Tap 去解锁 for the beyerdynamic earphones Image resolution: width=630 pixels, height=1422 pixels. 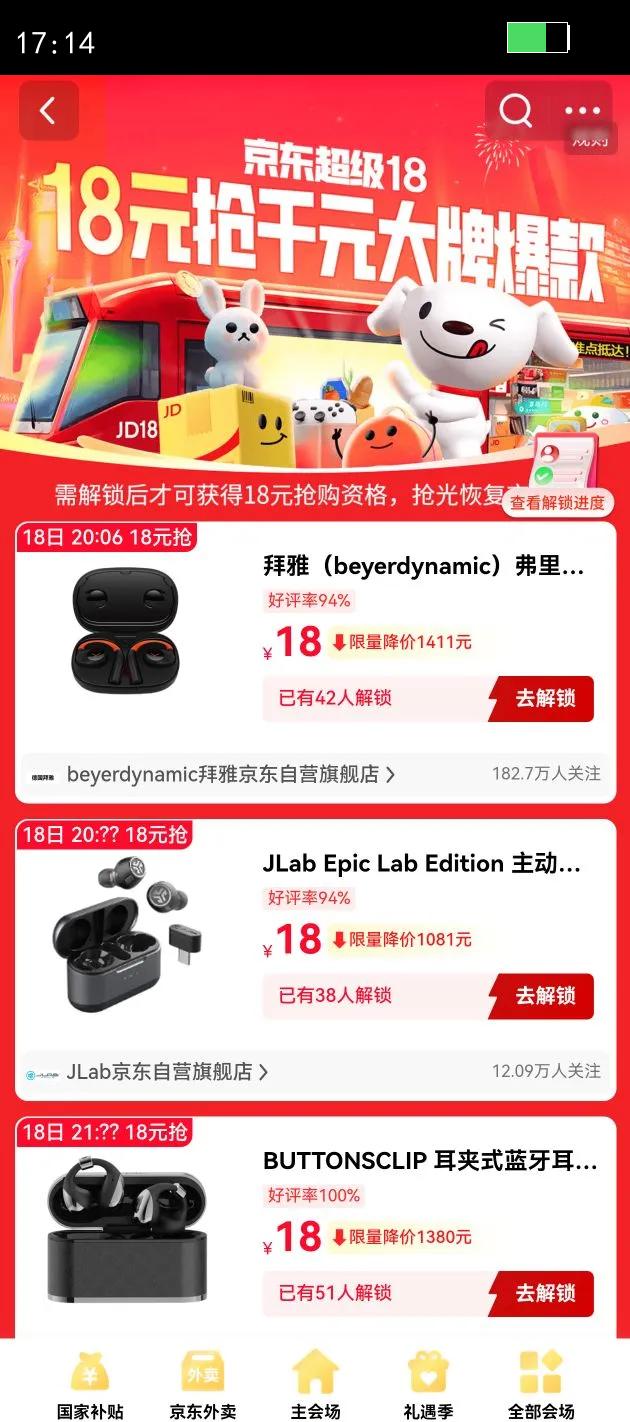[x=545, y=698]
